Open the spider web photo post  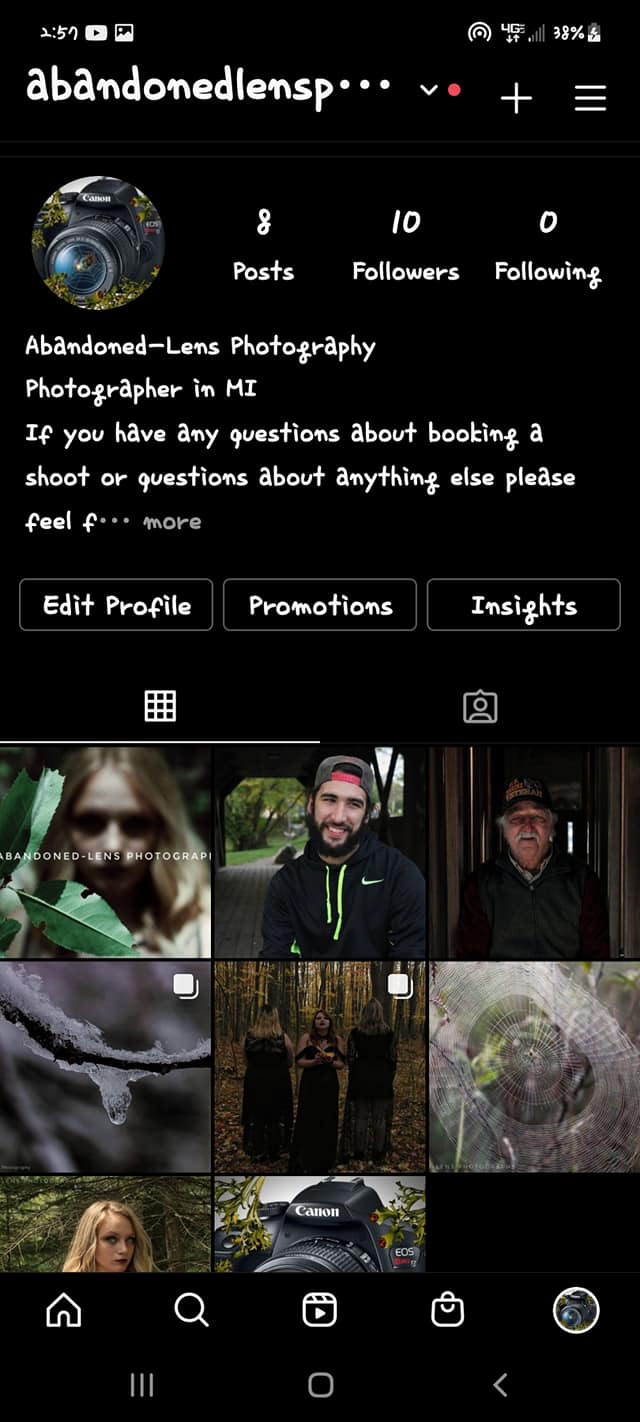[534, 1066]
